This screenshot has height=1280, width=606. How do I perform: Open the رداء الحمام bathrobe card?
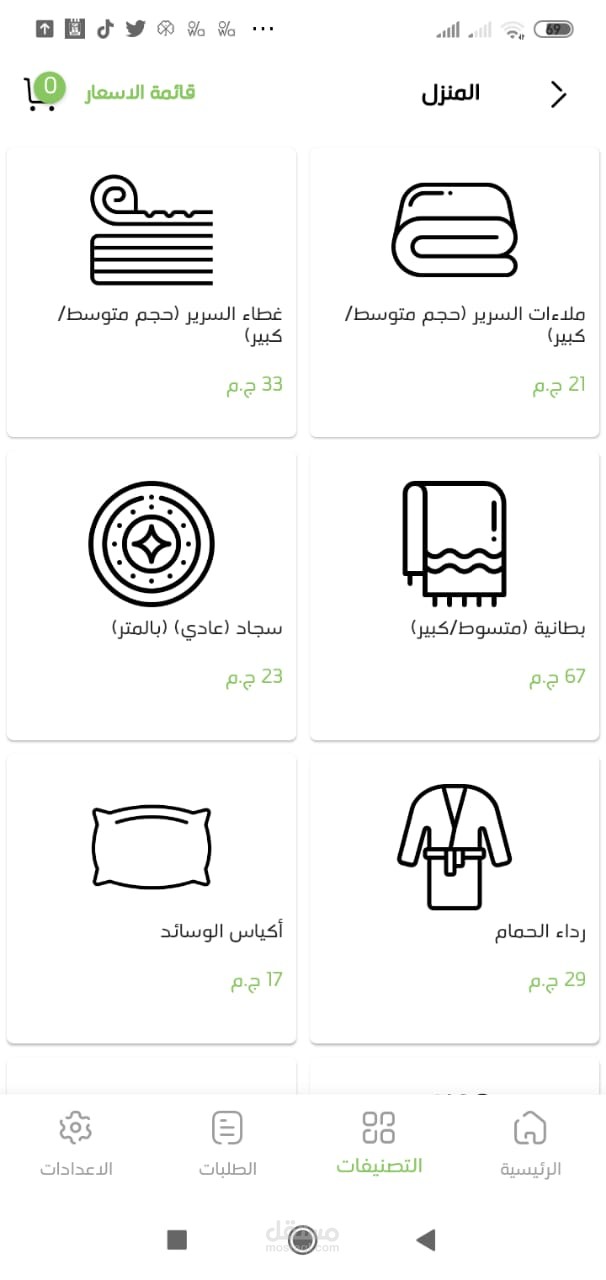pos(455,898)
